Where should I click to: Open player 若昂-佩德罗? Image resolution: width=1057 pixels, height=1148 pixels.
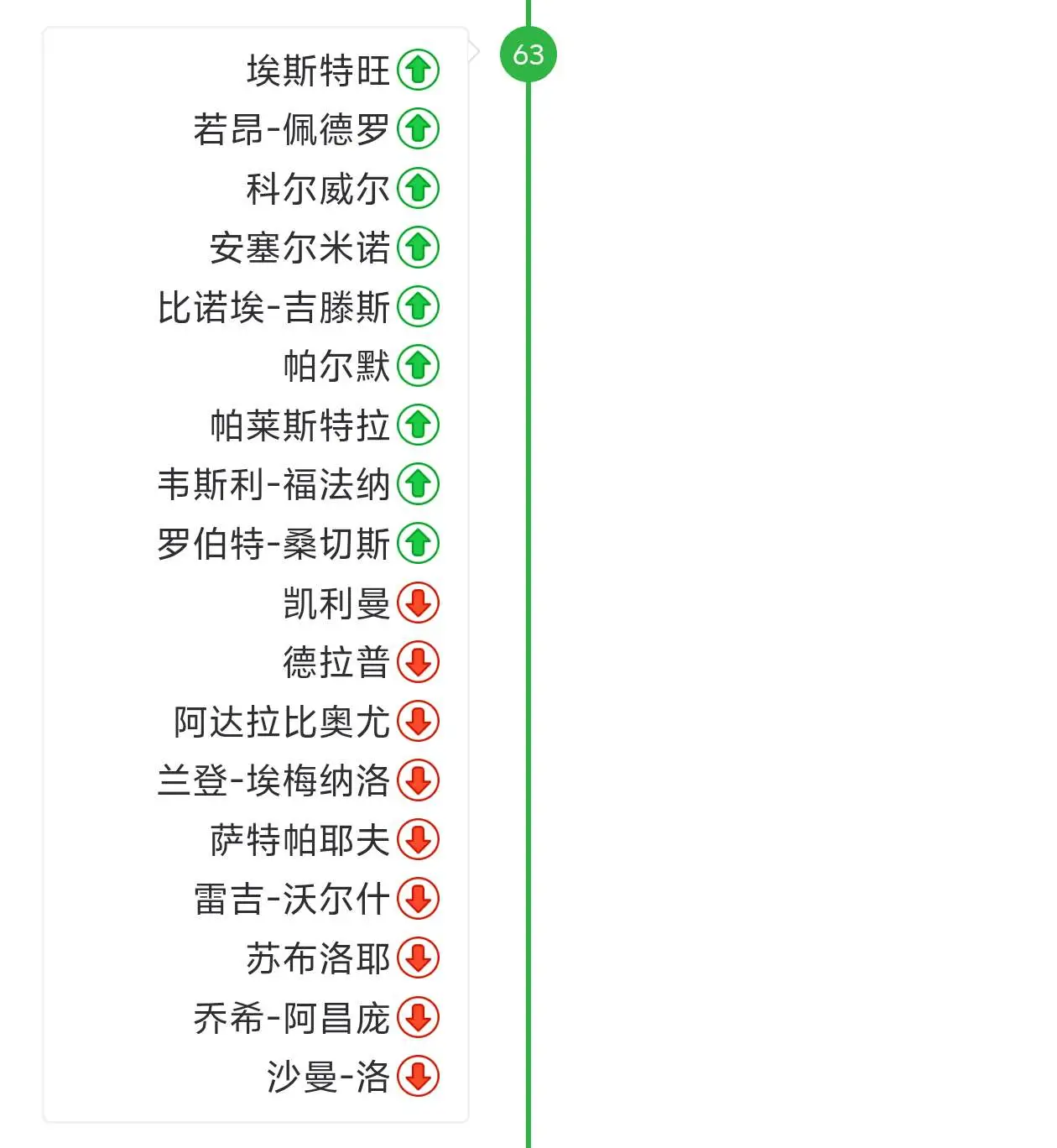[291, 129]
